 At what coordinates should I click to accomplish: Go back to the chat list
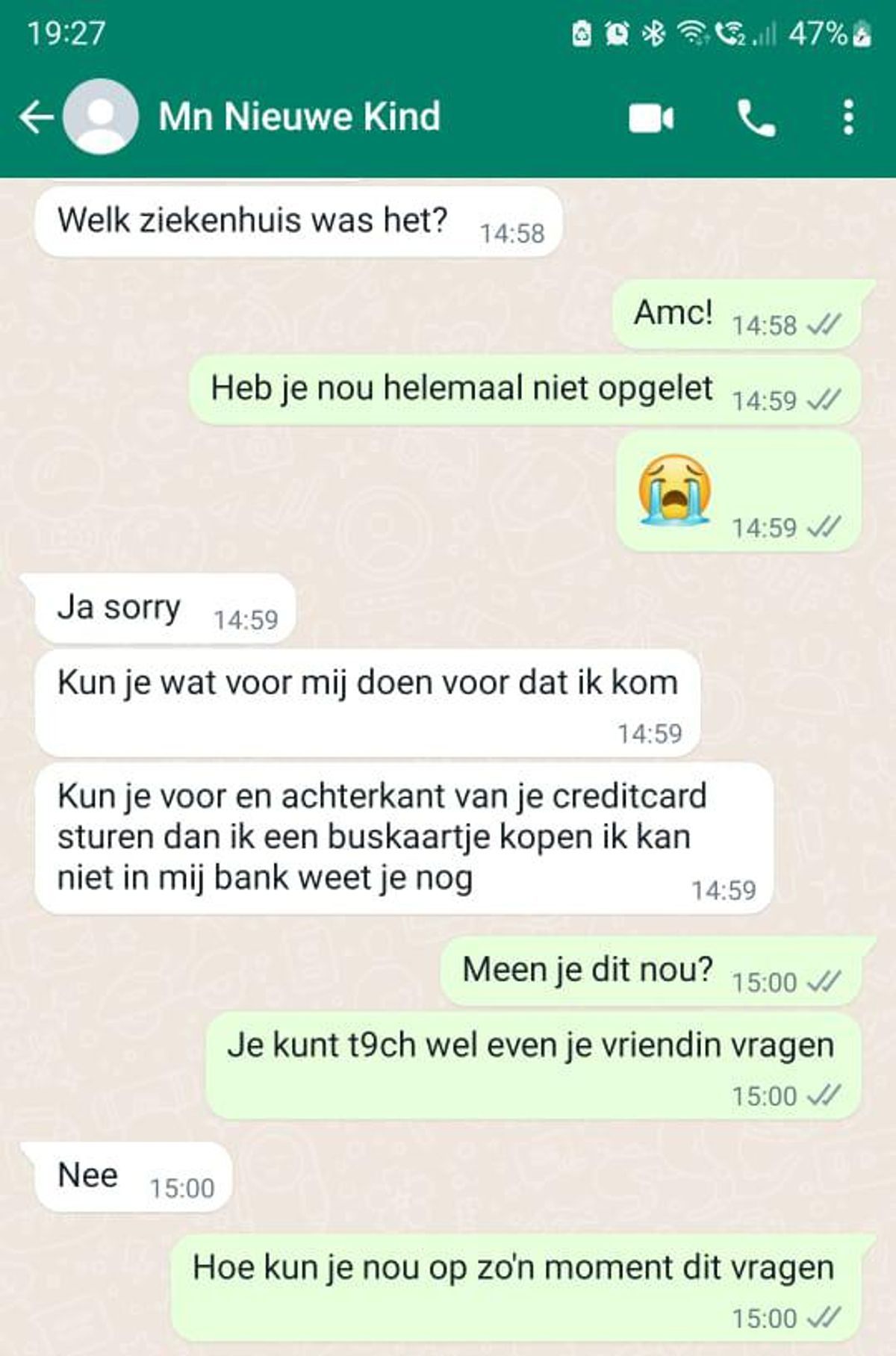[x=35, y=117]
